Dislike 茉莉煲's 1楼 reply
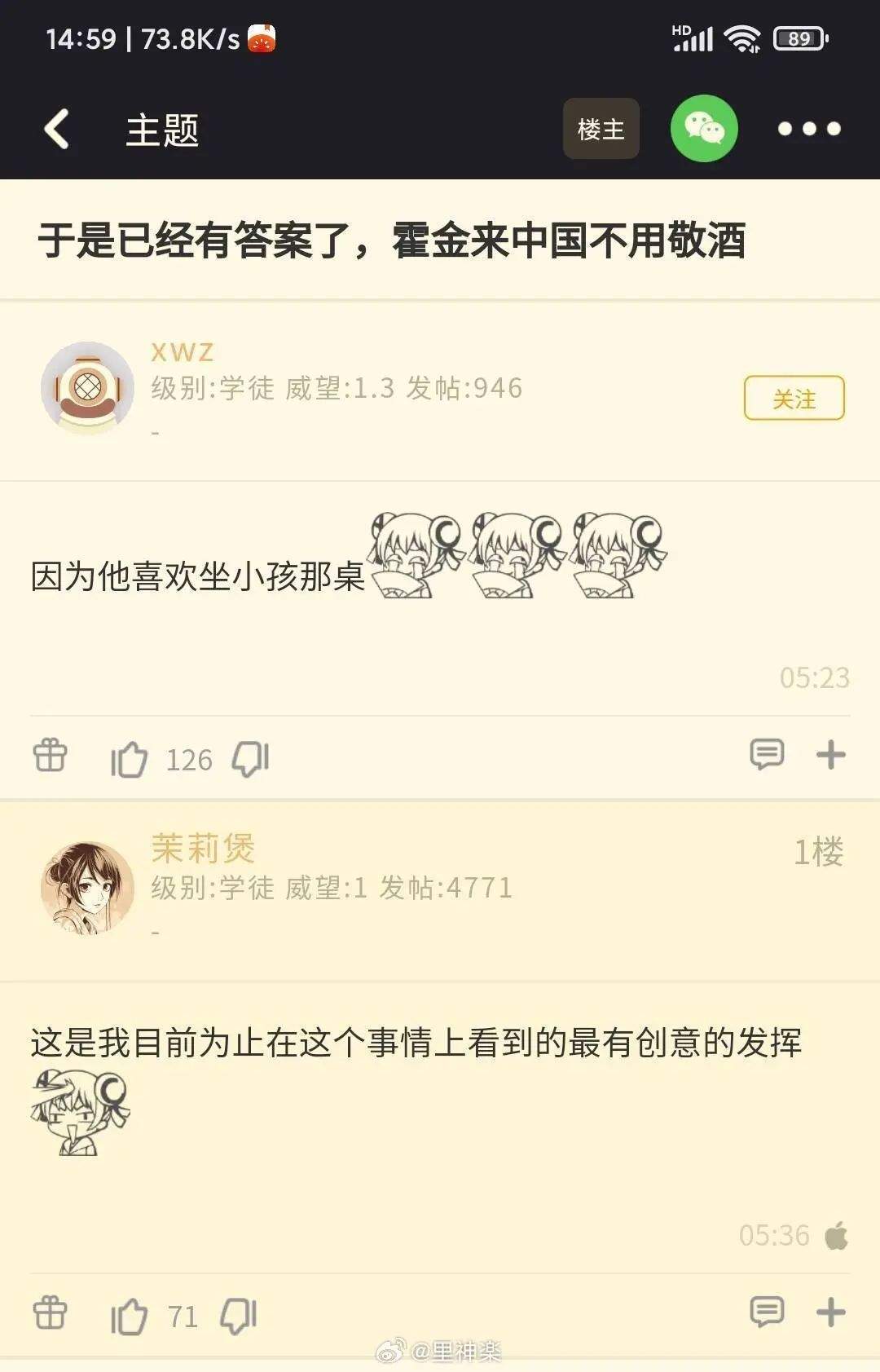Viewport: 880px width, 1372px height. 238,1316
